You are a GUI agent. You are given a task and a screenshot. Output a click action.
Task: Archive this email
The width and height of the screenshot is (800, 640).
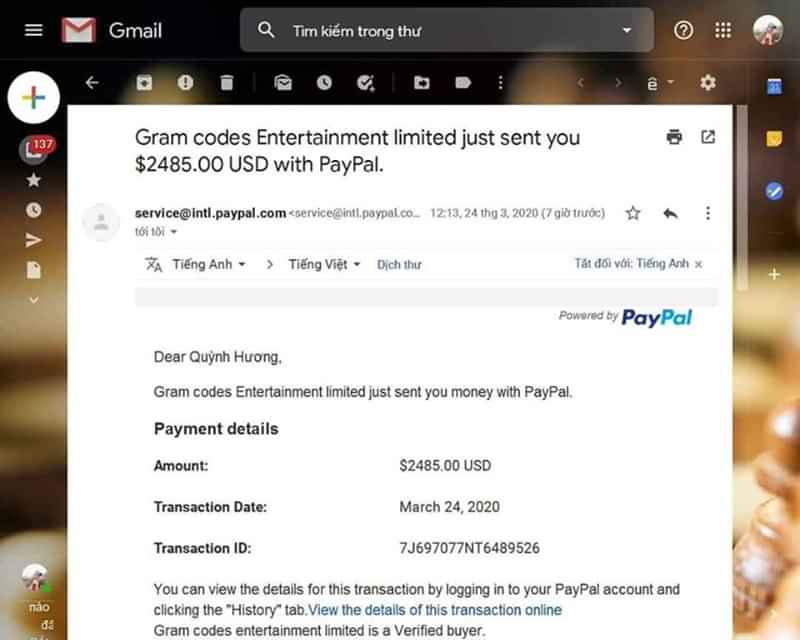(144, 83)
